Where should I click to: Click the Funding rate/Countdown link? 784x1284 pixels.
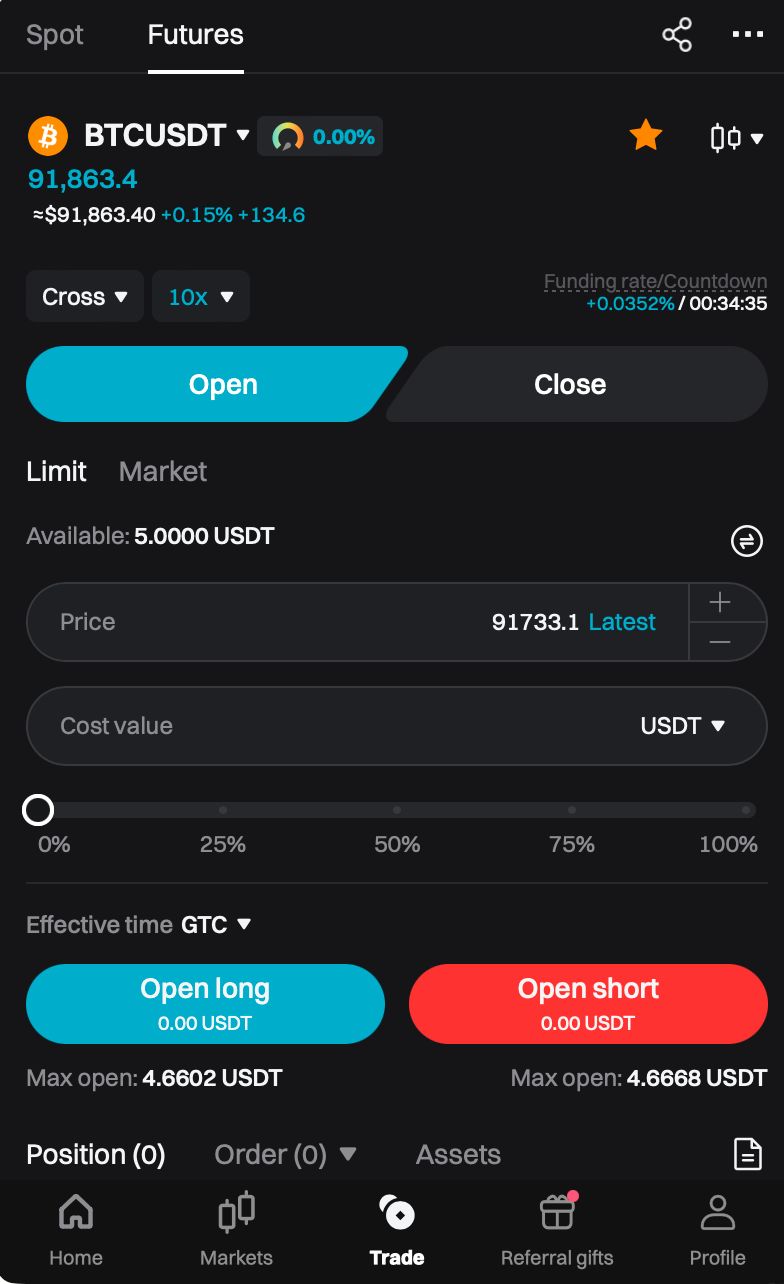tap(655, 281)
